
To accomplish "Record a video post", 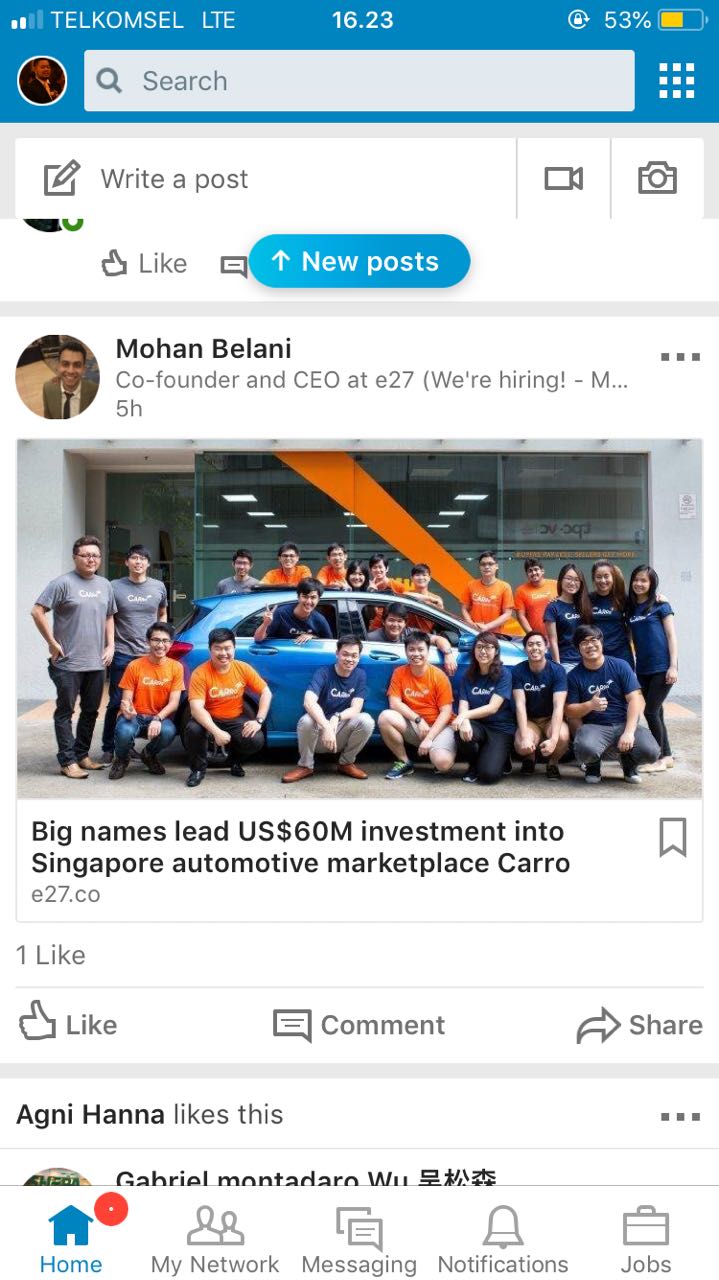I will point(563,179).
